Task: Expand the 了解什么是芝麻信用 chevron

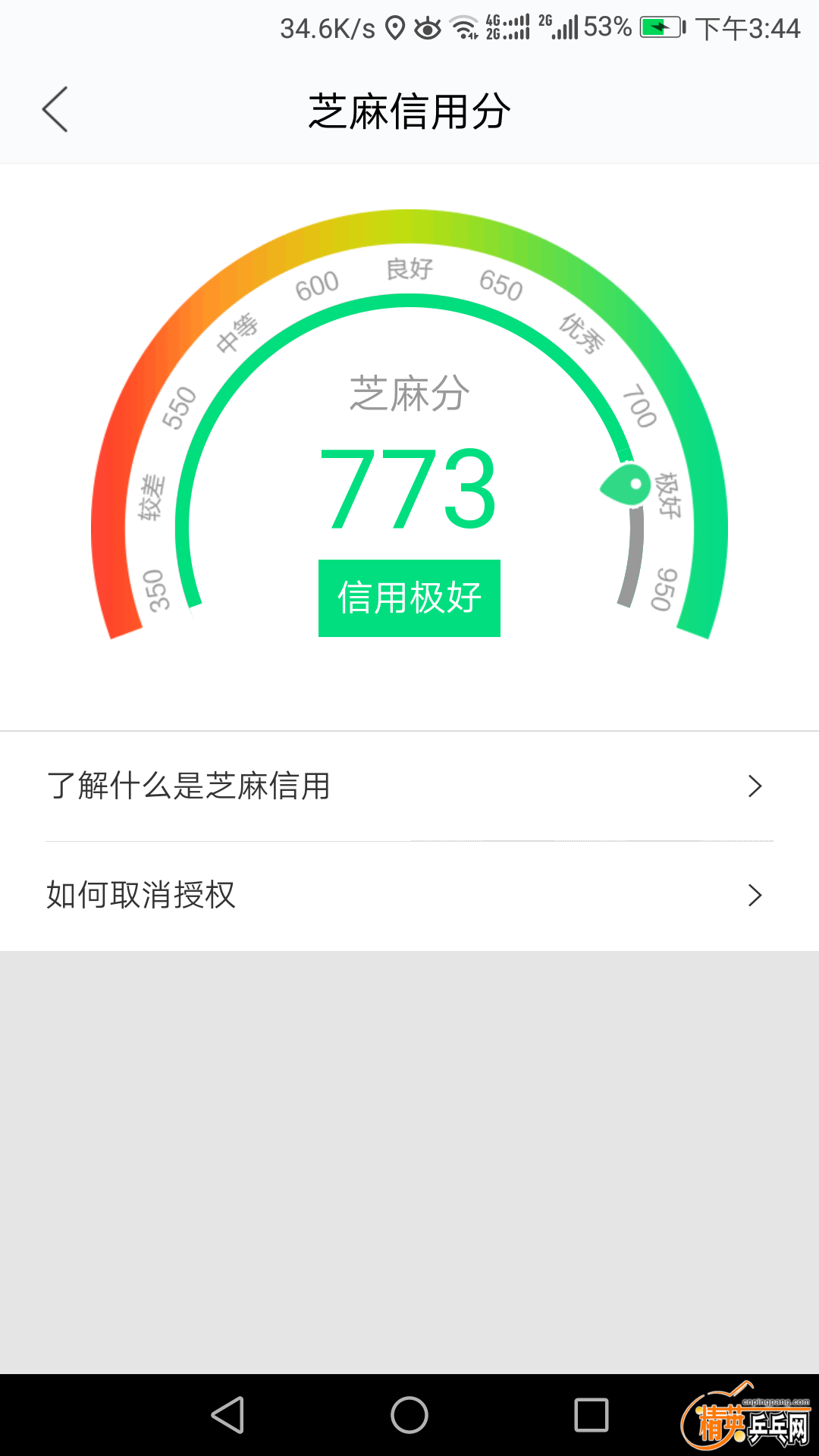Action: 753,786
